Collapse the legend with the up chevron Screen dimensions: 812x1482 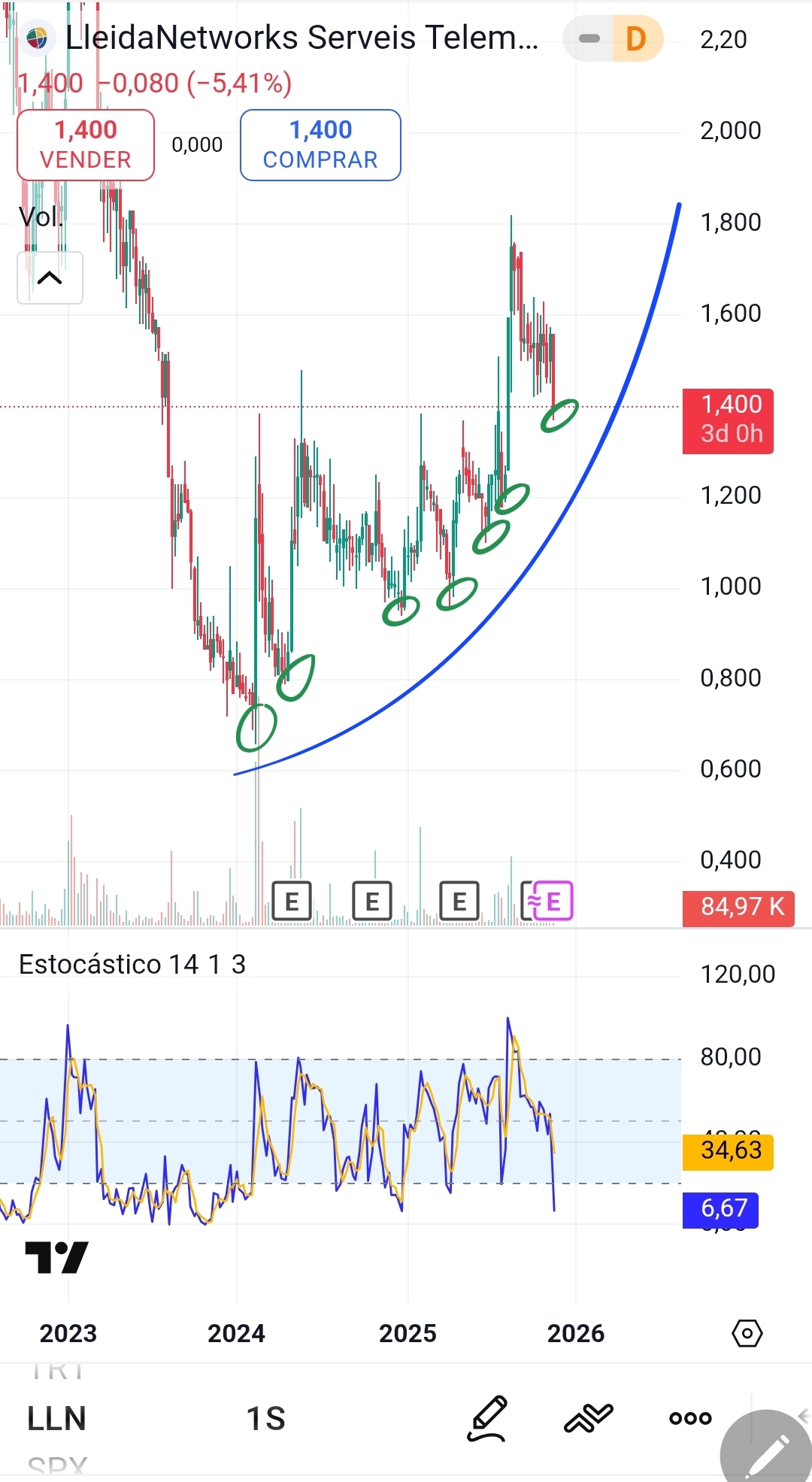[x=50, y=278]
